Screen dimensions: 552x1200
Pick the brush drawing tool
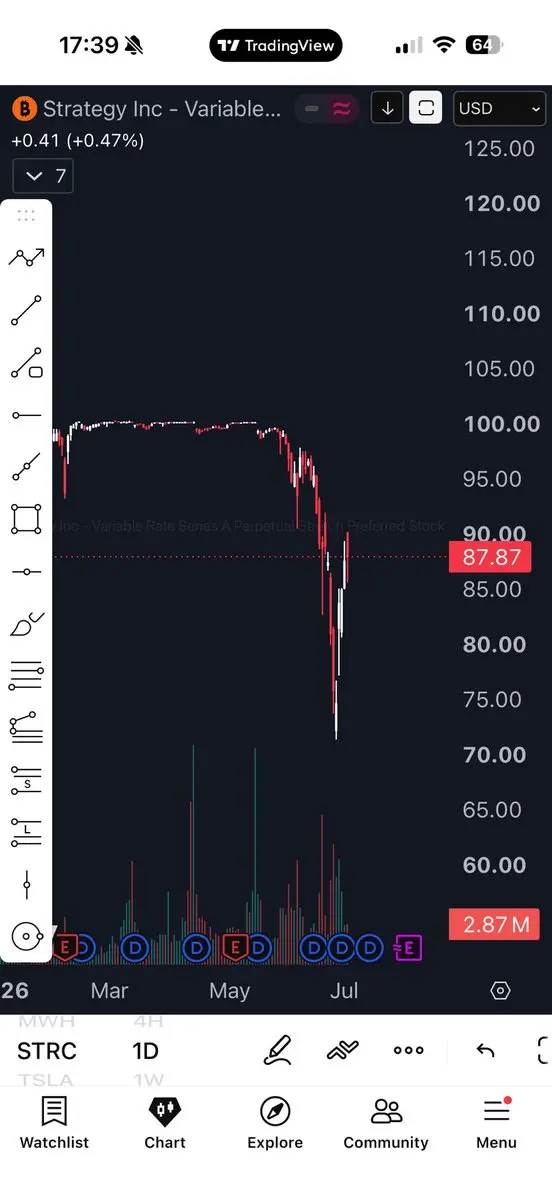[26, 624]
